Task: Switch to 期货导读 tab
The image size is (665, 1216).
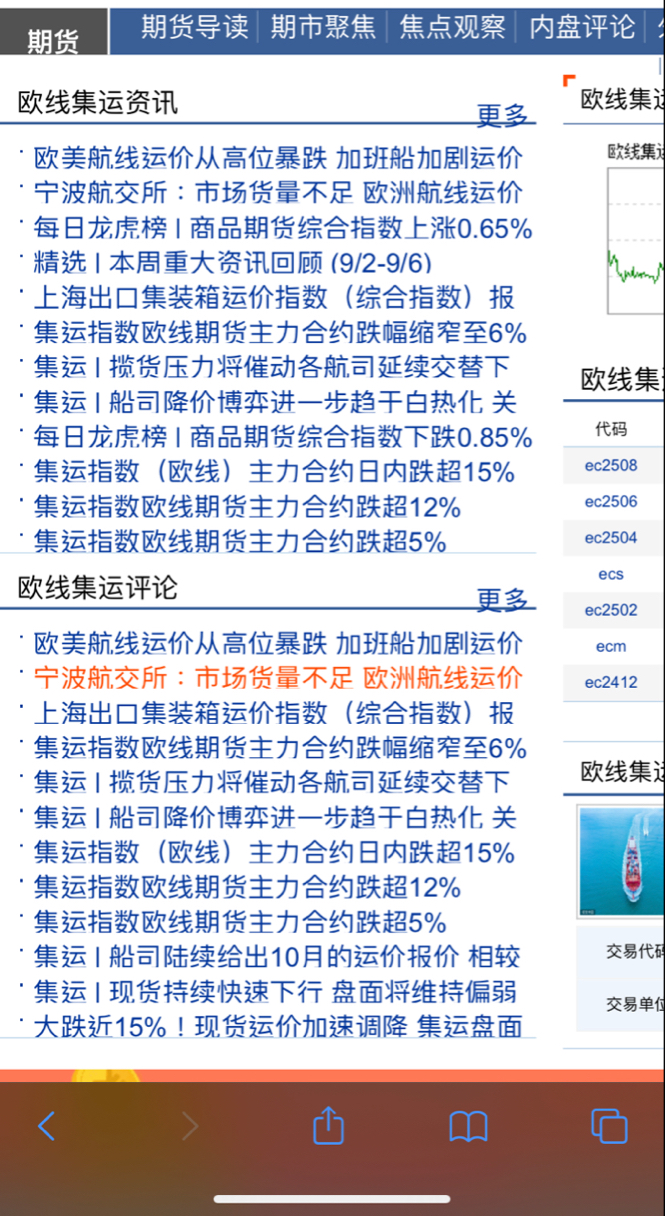Action: pyautogui.click(x=194, y=27)
